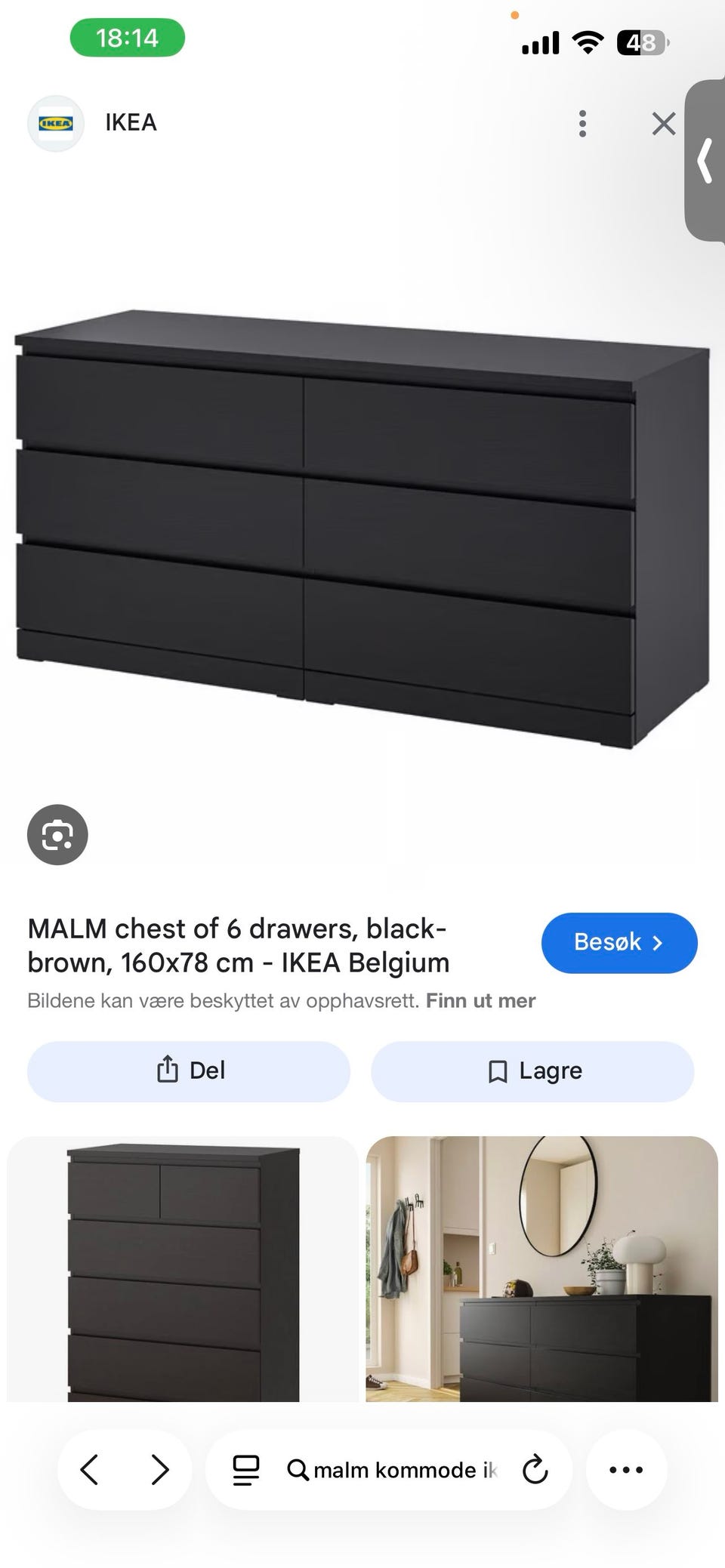
Task: Go back with the left arrow navigation
Action: pos(90,1469)
